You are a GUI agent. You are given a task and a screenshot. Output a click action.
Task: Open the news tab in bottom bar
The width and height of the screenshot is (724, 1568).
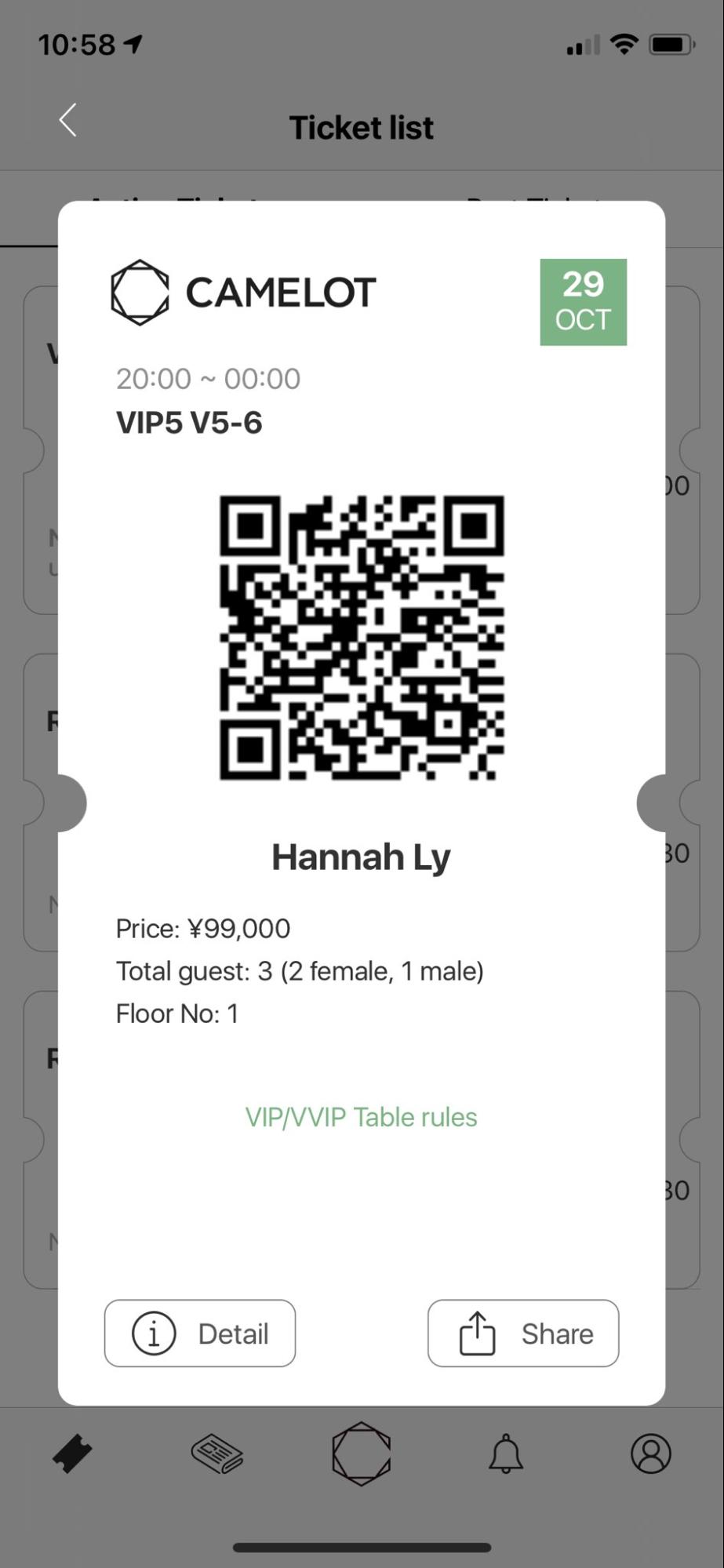(x=217, y=1453)
